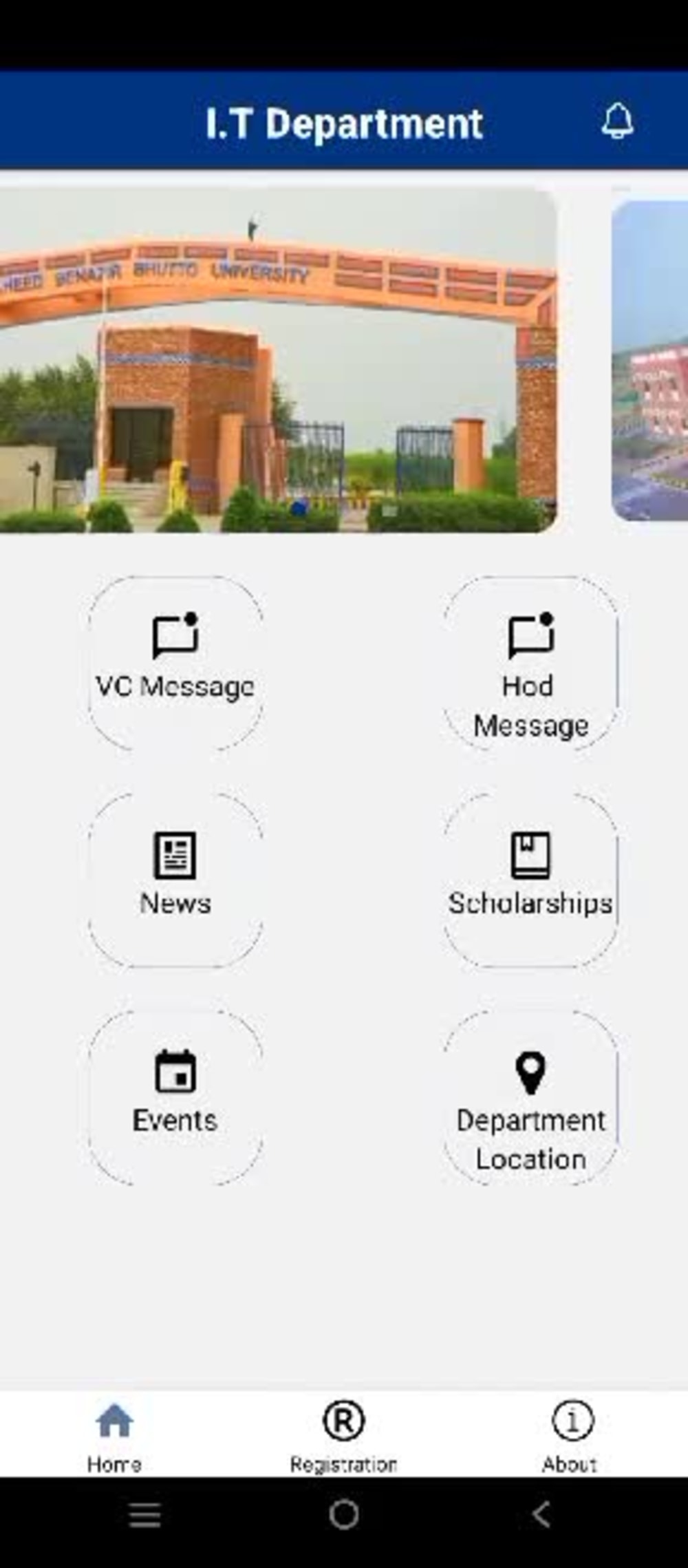Show Department Location
The height and width of the screenshot is (1568, 688).
[x=530, y=1097]
